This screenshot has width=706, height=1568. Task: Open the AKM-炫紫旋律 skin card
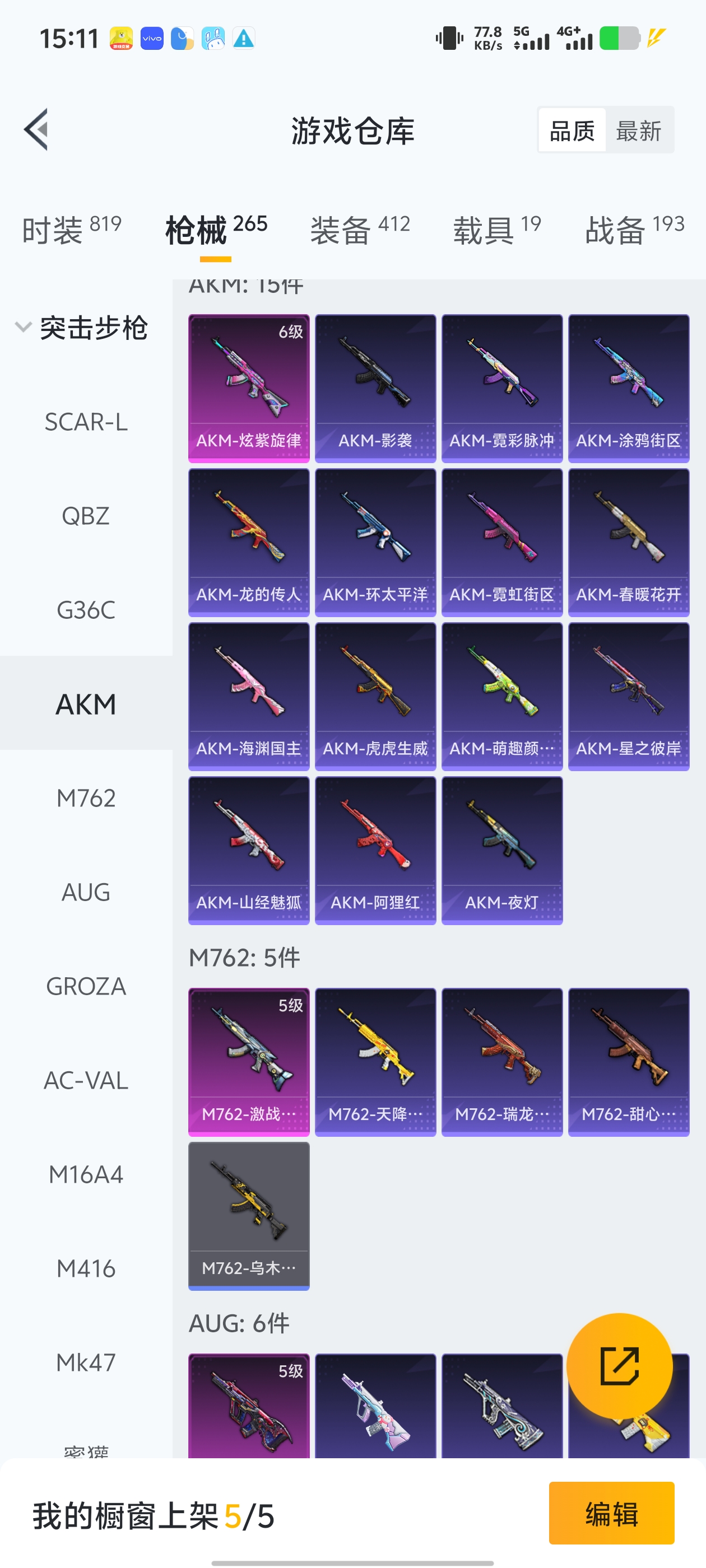[x=249, y=388]
